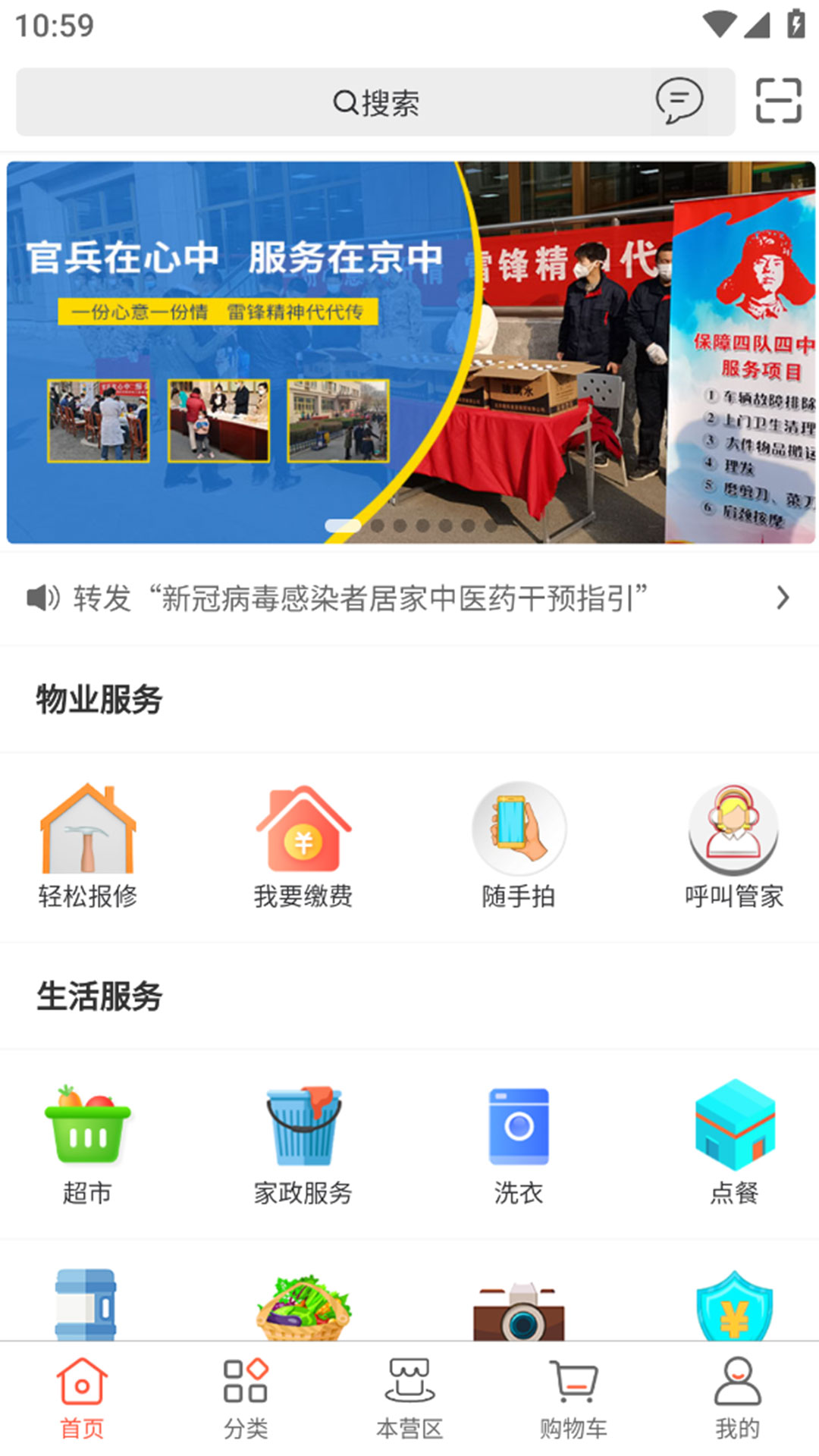Go to 点餐 food ordering
The image size is (819, 1456).
[733, 1143]
